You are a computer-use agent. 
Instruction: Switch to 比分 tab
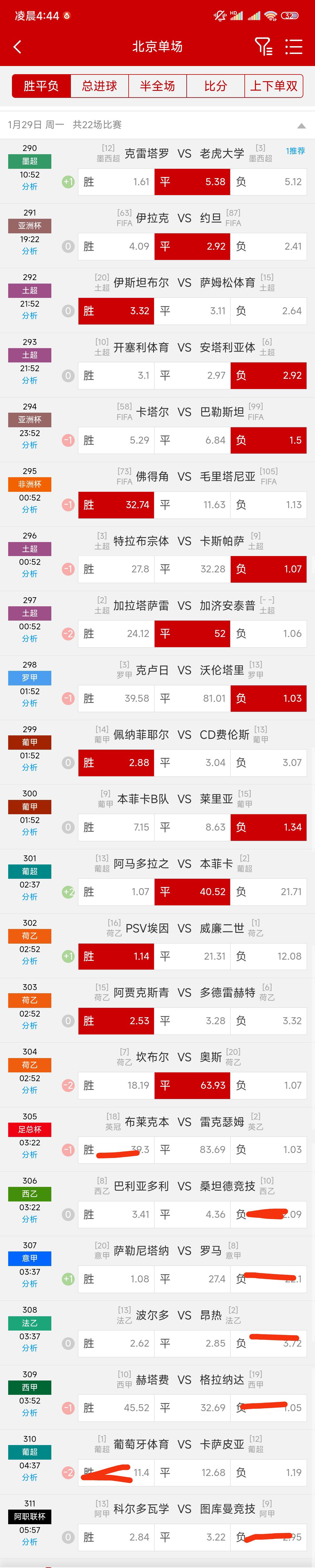pyautogui.click(x=215, y=86)
